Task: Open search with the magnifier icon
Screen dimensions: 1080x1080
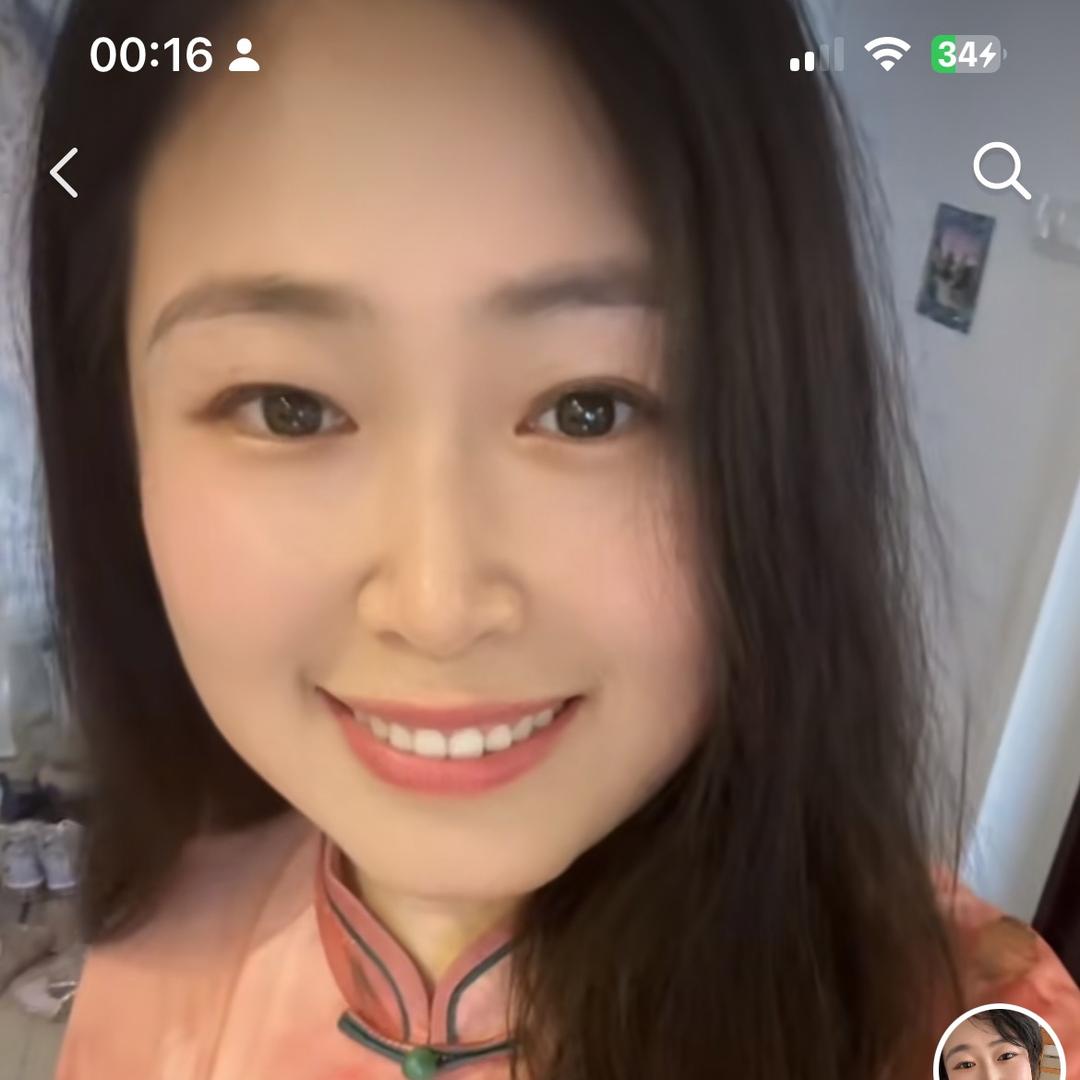Action: [x=1001, y=171]
